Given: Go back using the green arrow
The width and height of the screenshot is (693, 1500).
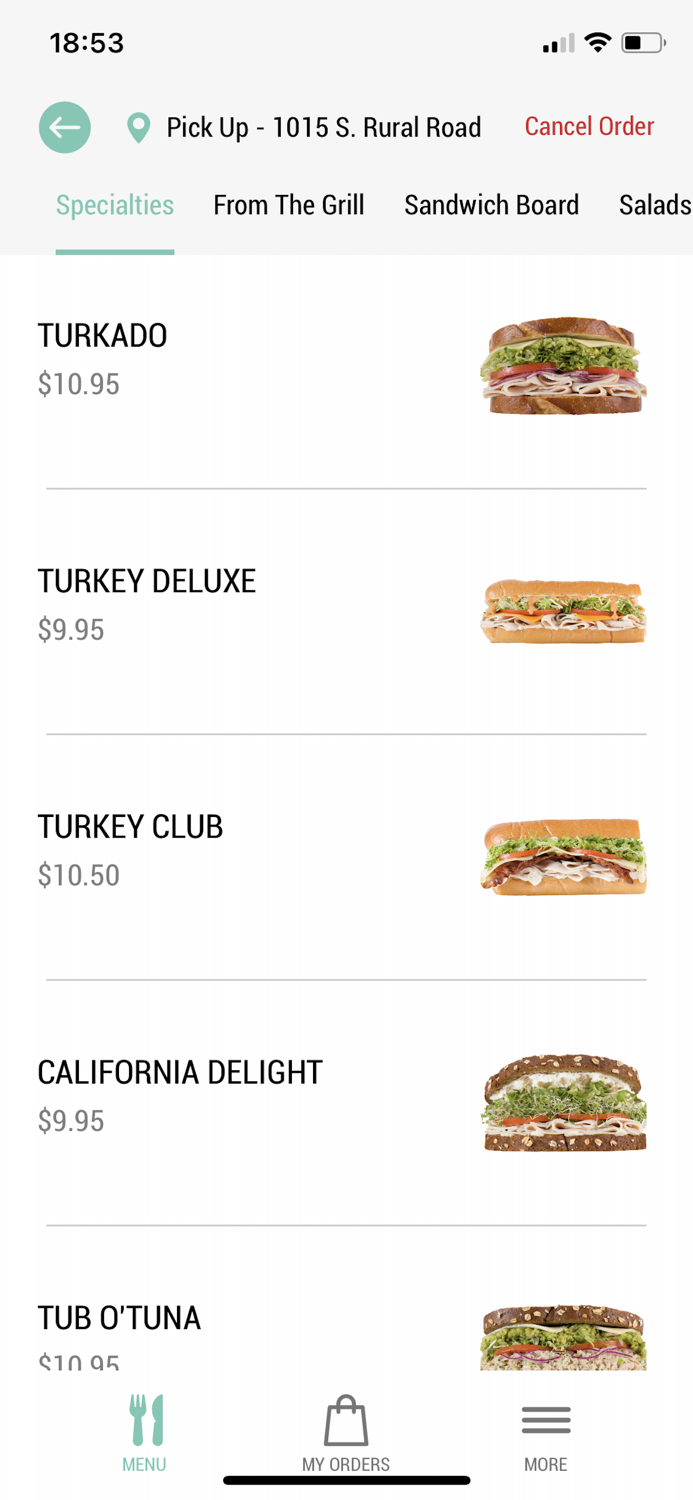Looking at the screenshot, I should [65, 128].
